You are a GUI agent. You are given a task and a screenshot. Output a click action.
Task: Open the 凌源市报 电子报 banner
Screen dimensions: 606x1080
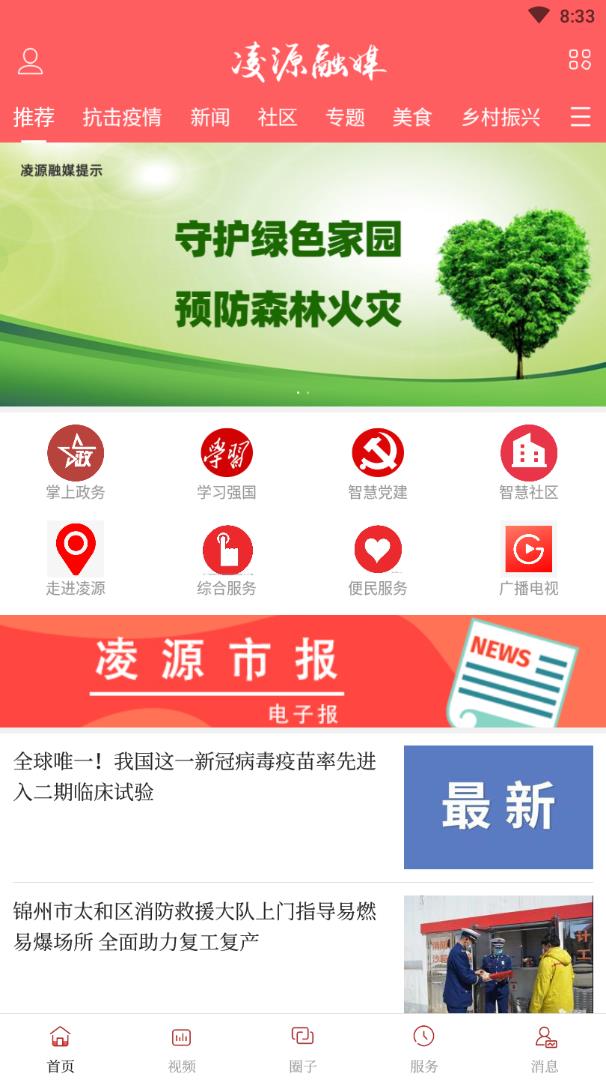(x=303, y=671)
